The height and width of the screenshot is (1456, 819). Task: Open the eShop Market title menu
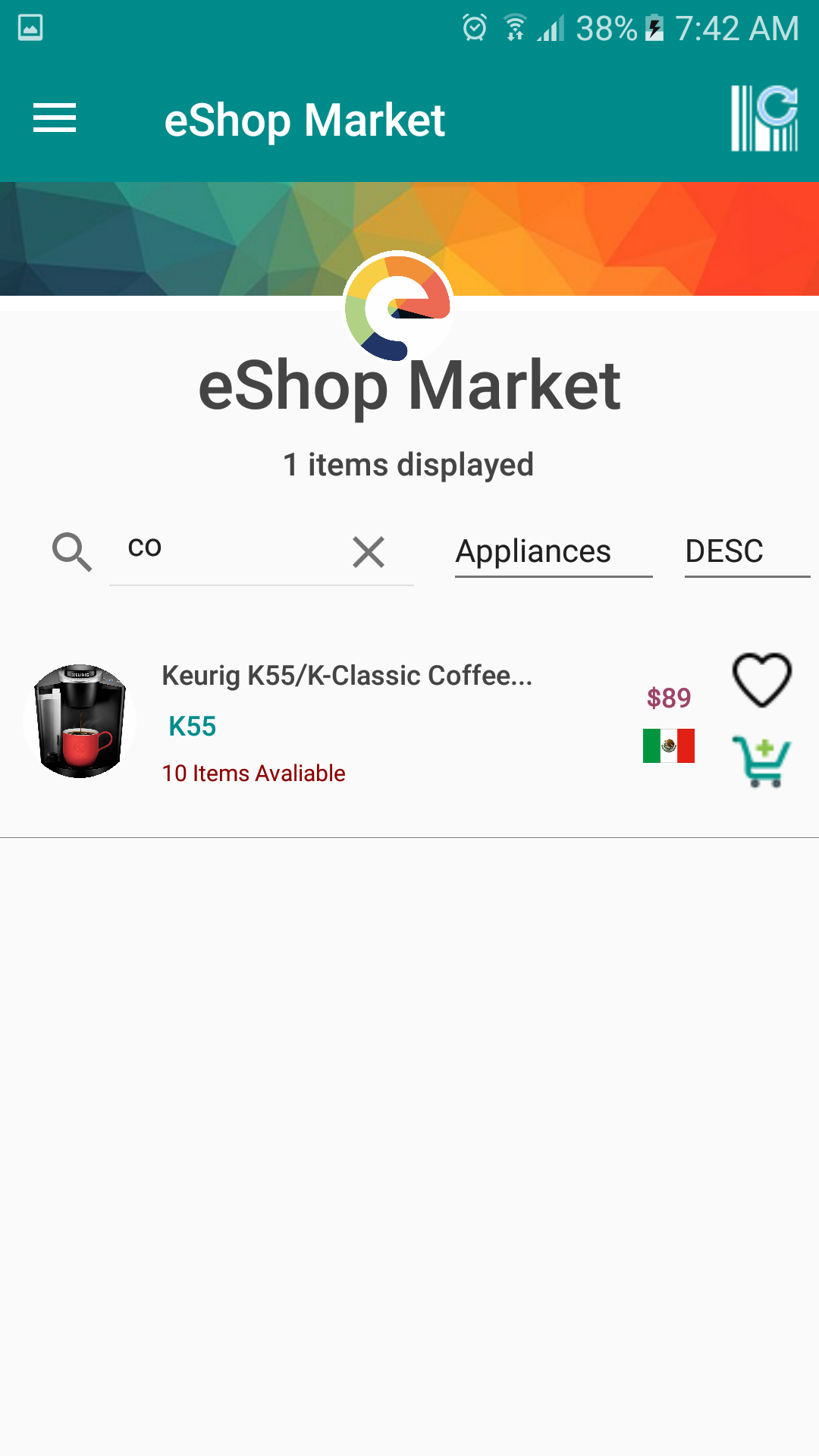(306, 119)
